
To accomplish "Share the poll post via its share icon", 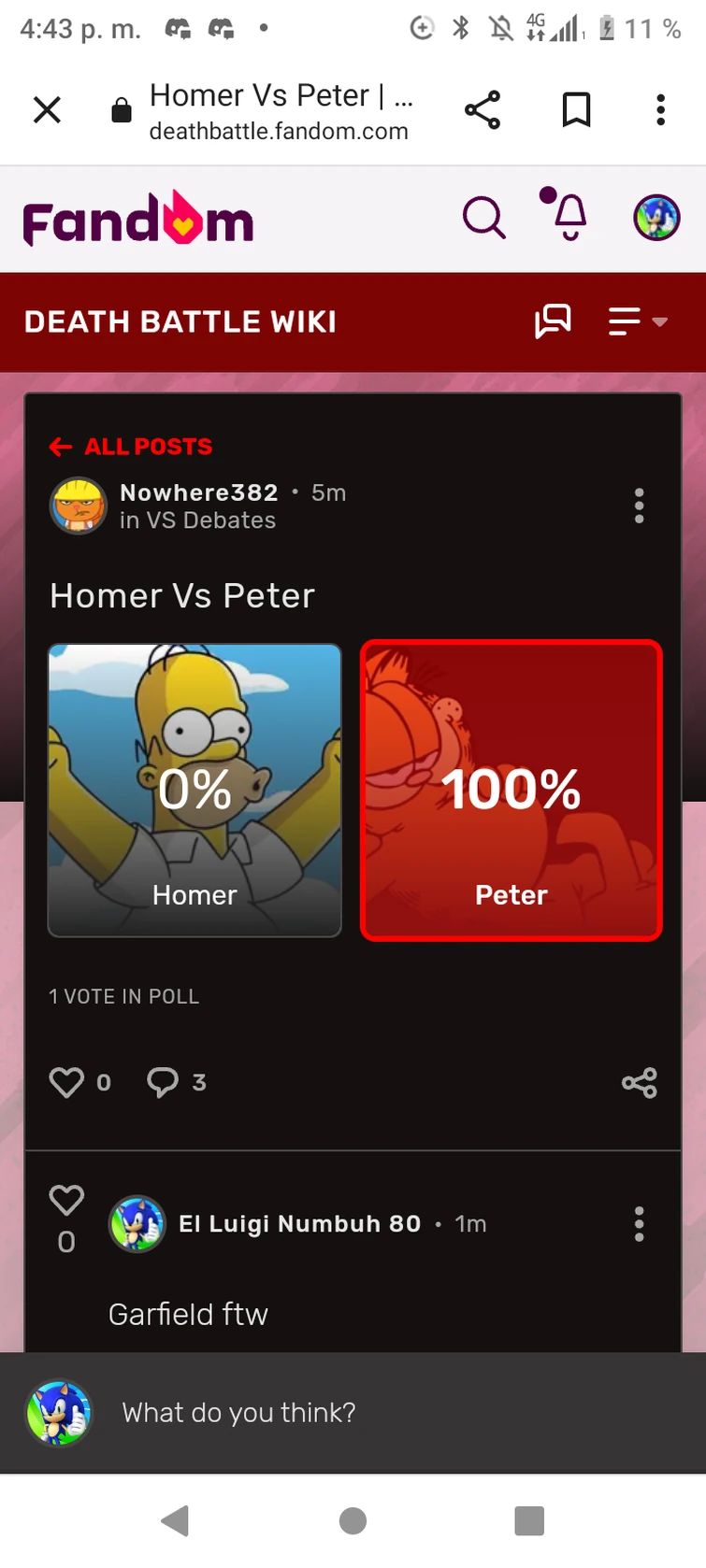I will click(x=639, y=1082).
